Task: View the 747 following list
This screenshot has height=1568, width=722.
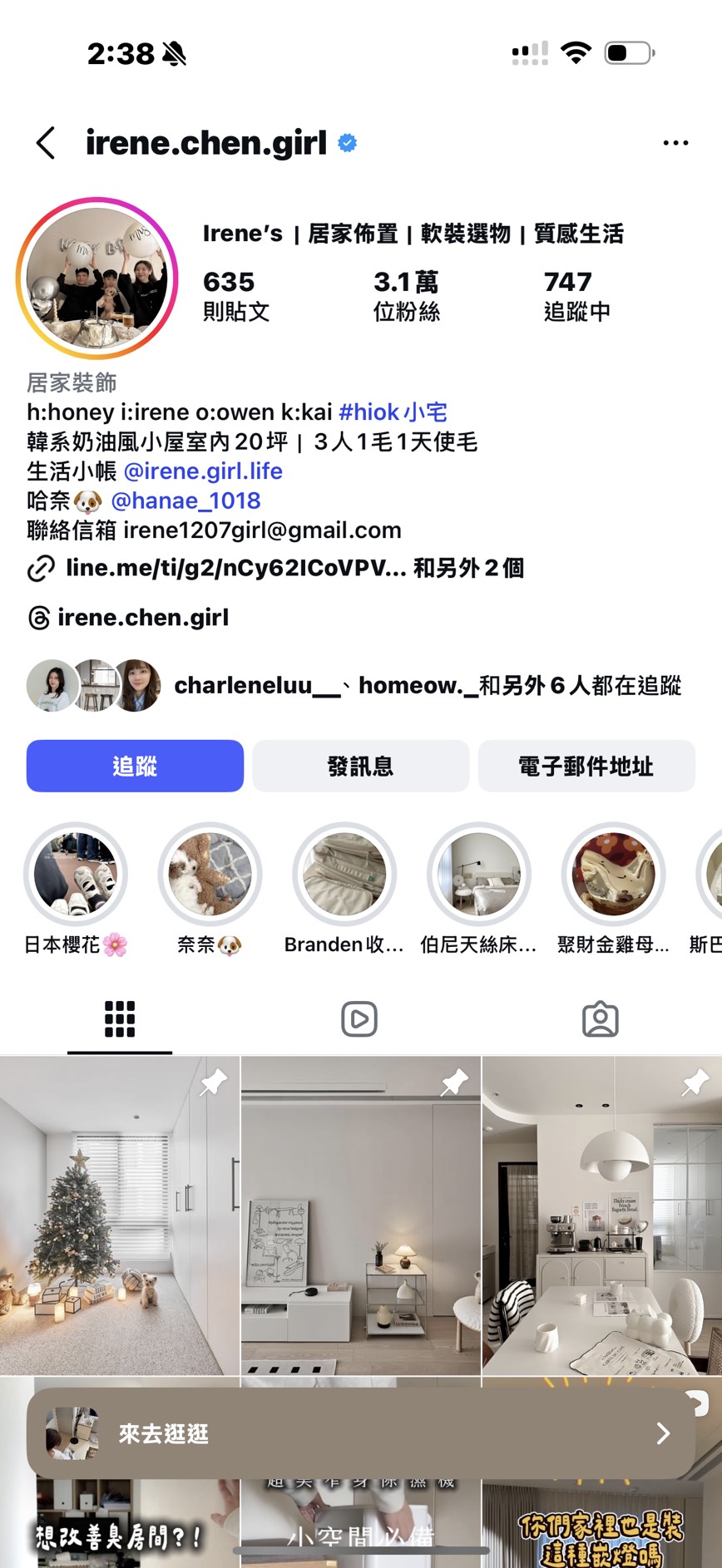Action: (576, 296)
